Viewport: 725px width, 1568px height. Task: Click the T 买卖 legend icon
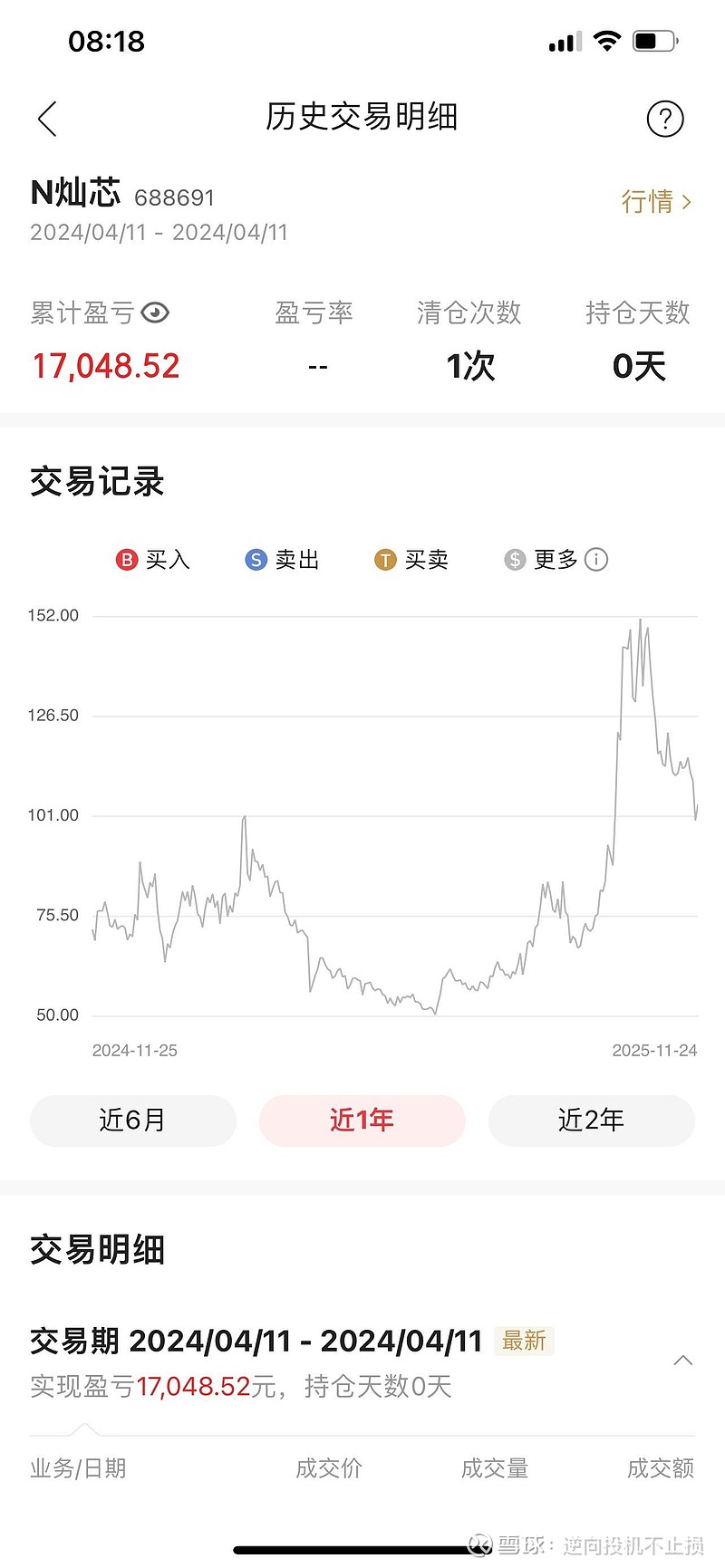coord(385,560)
